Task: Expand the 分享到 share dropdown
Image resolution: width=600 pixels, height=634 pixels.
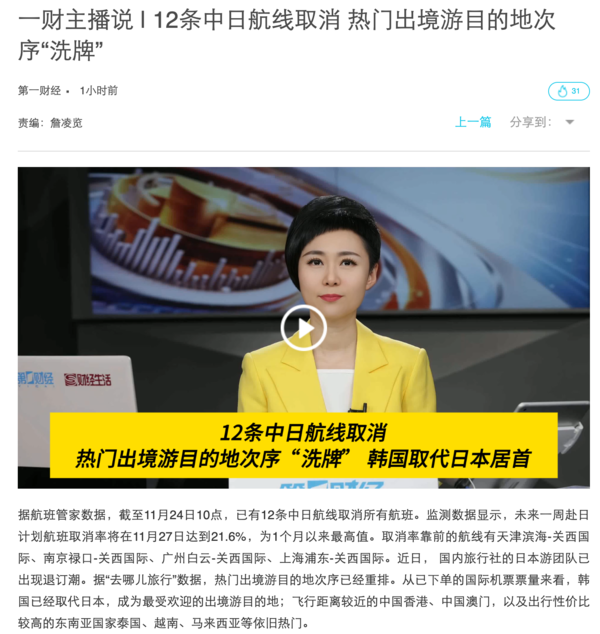Action: (x=569, y=122)
